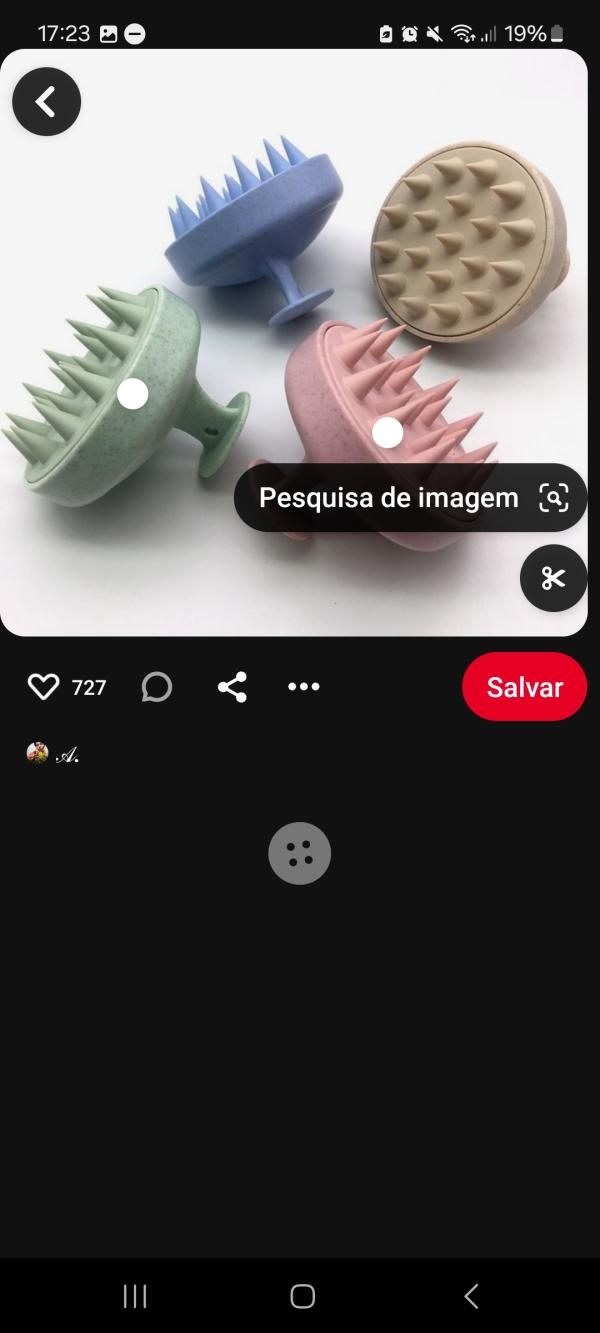Go to the home screen
Viewport: 600px width, 1333px height.
click(302, 1297)
